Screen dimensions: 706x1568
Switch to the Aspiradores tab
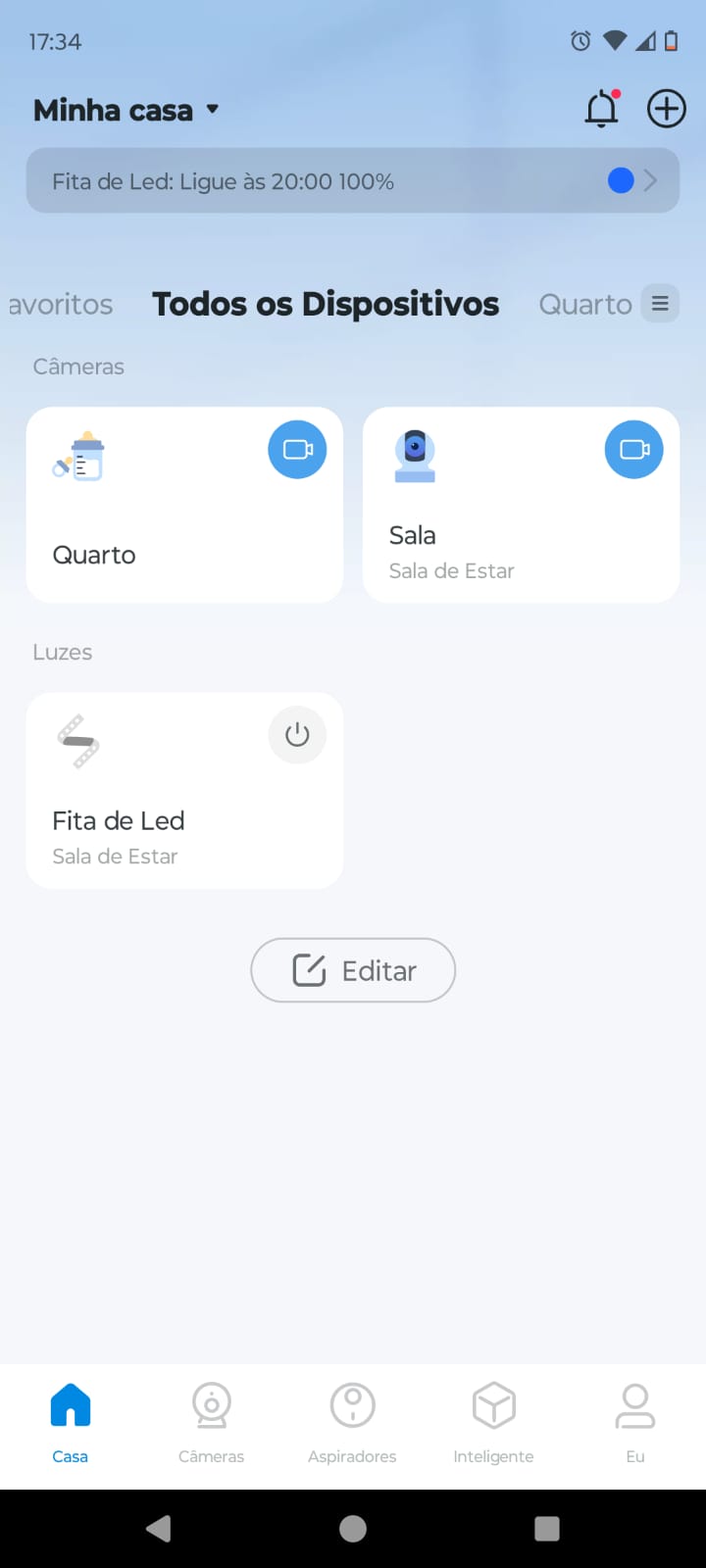click(x=352, y=1423)
